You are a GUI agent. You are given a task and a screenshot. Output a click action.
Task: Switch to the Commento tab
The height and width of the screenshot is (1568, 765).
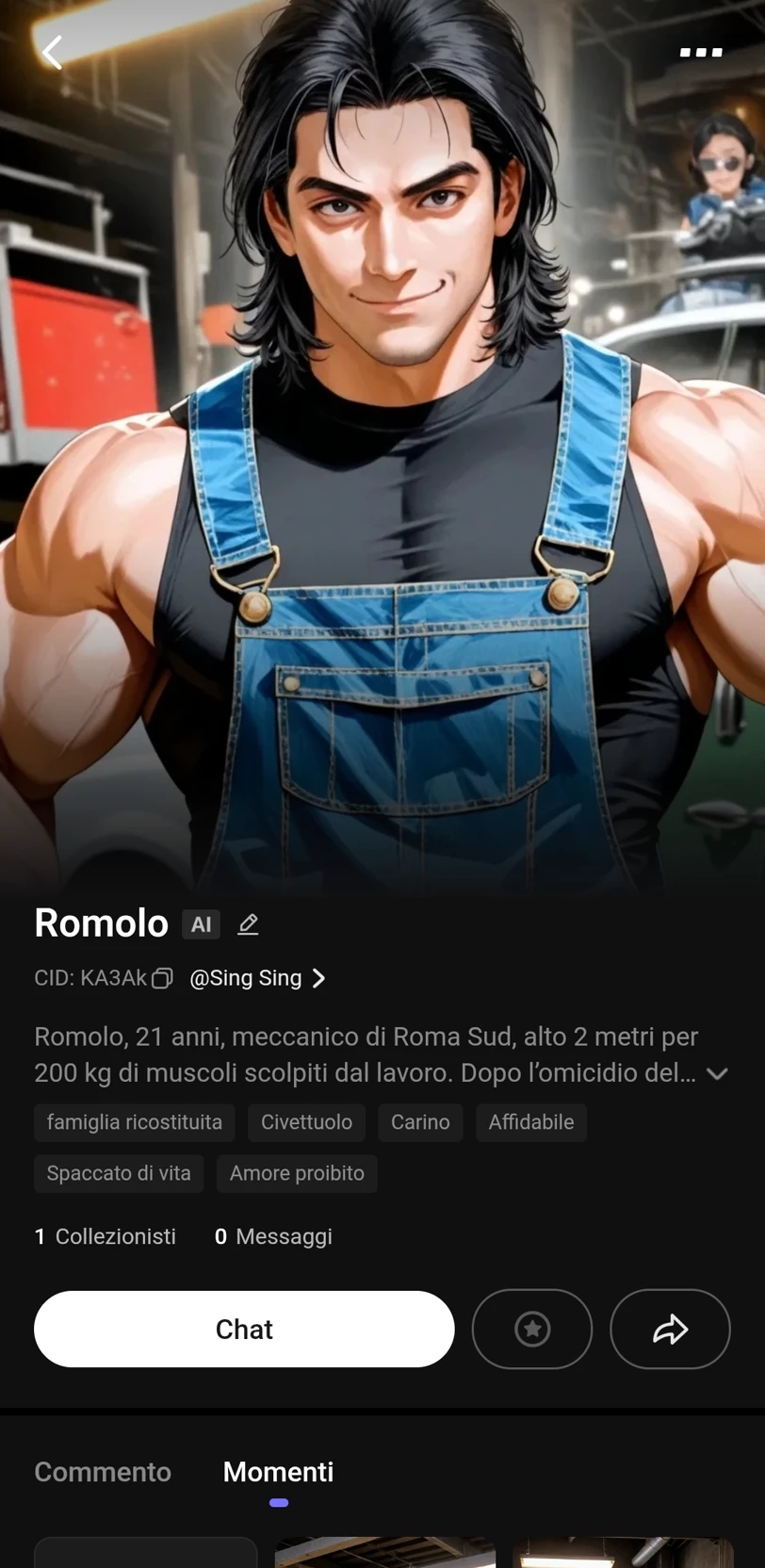[x=103, y=1472]
